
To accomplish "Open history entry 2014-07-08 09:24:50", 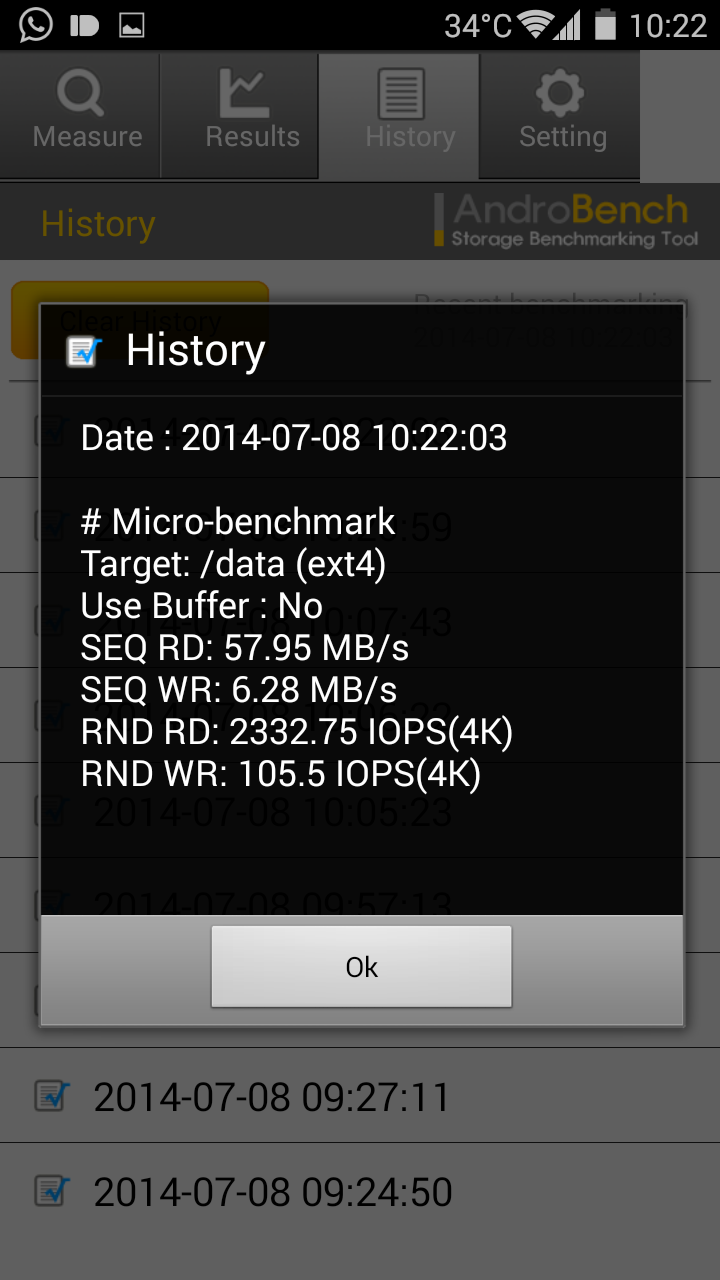I will pos(360,1191).
